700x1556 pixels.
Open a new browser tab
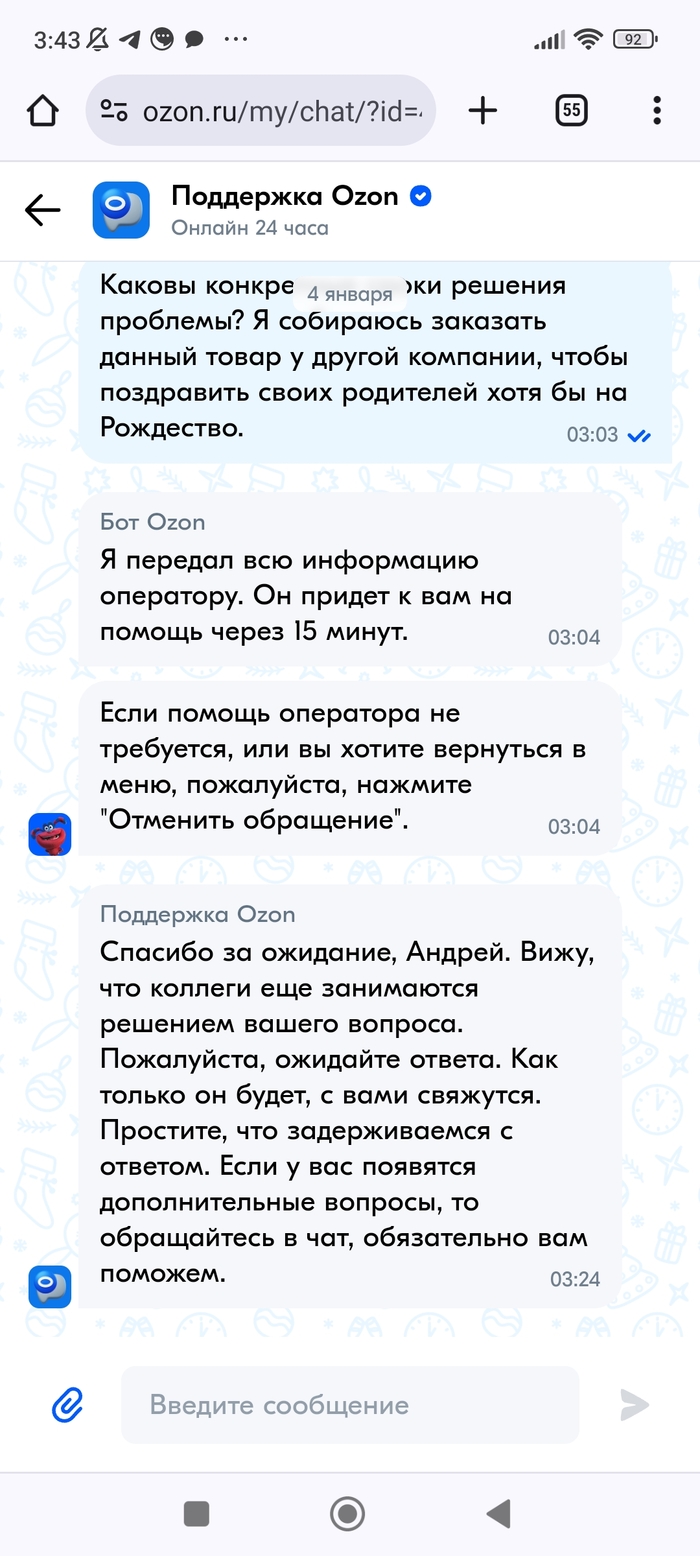[482, 110]
